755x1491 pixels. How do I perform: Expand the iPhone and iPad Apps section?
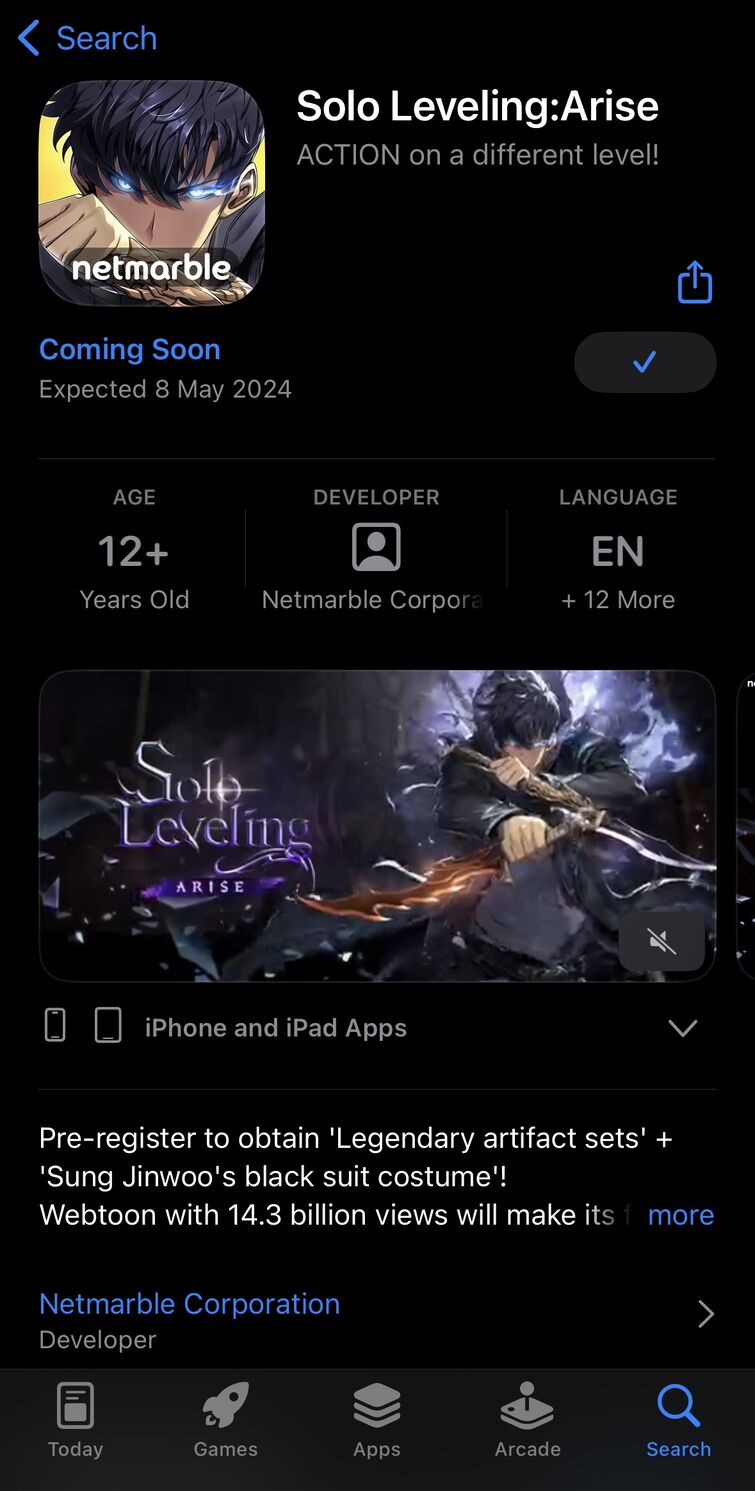(682, 1027)
